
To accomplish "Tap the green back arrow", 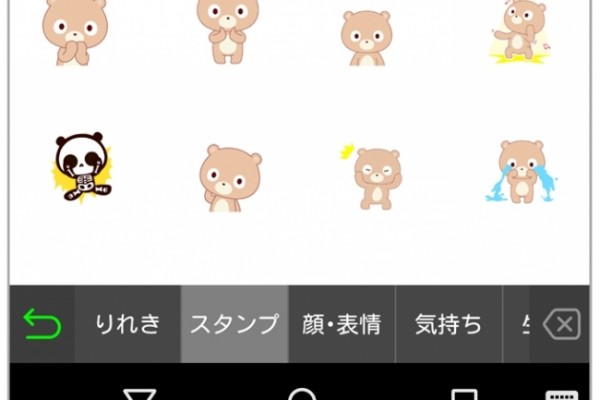I will (41, 325).
